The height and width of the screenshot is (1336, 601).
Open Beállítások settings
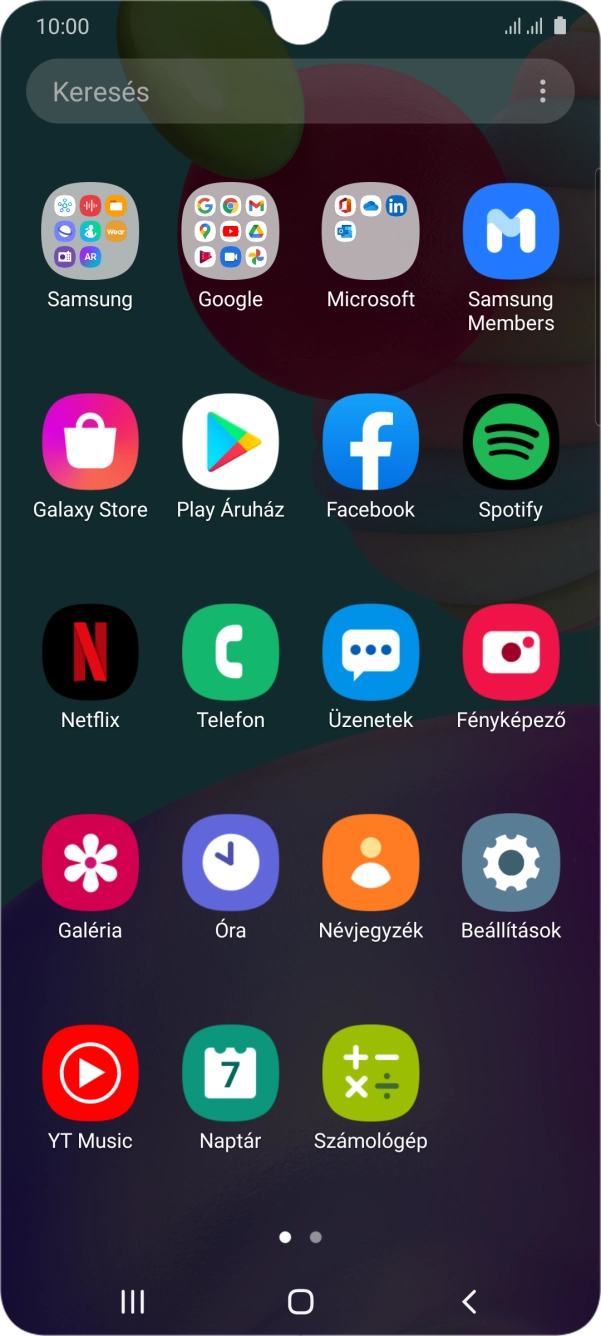click(511, 862)
